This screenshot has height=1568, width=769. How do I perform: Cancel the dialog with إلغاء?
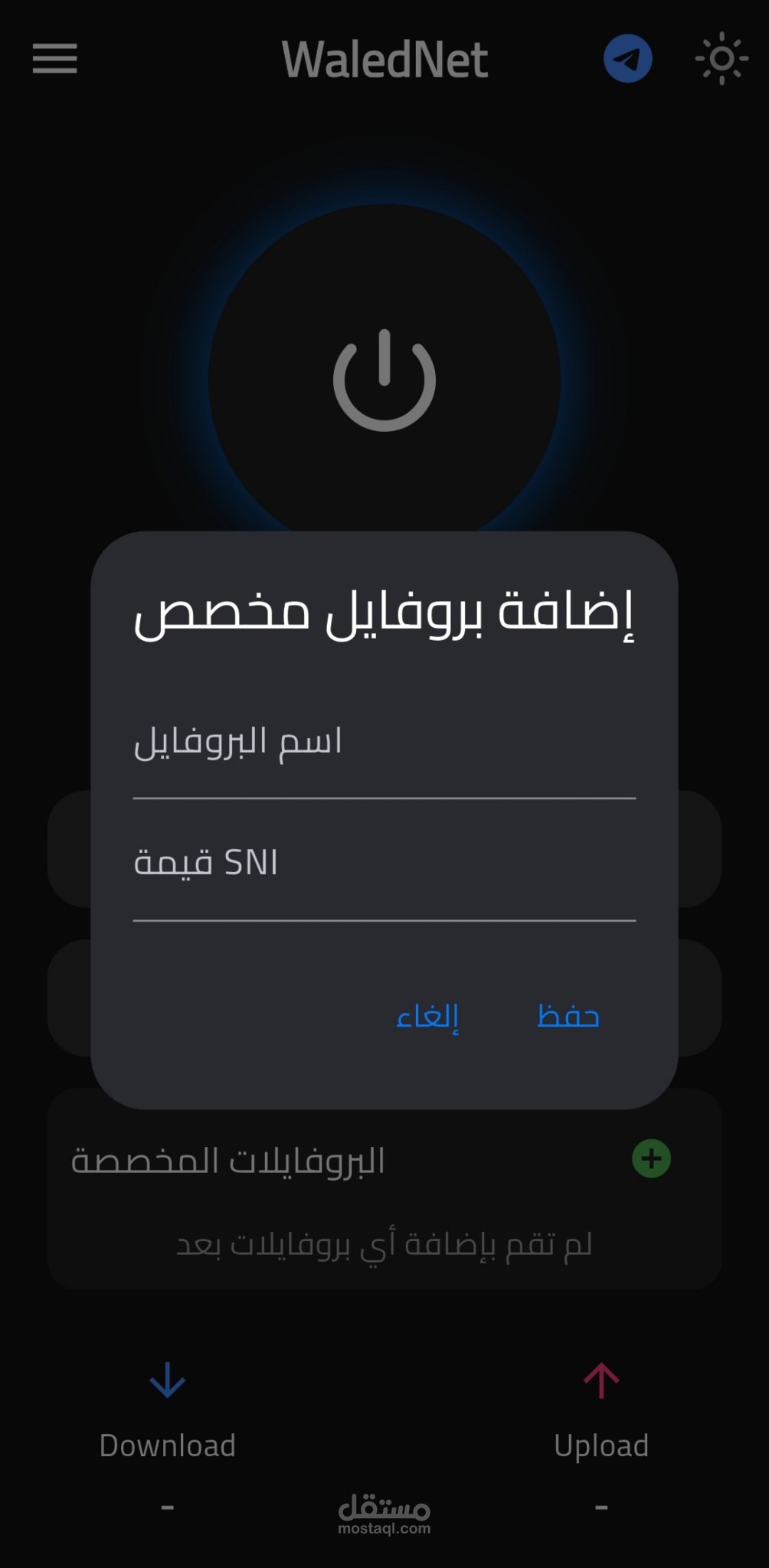[x=427, y=1016]
